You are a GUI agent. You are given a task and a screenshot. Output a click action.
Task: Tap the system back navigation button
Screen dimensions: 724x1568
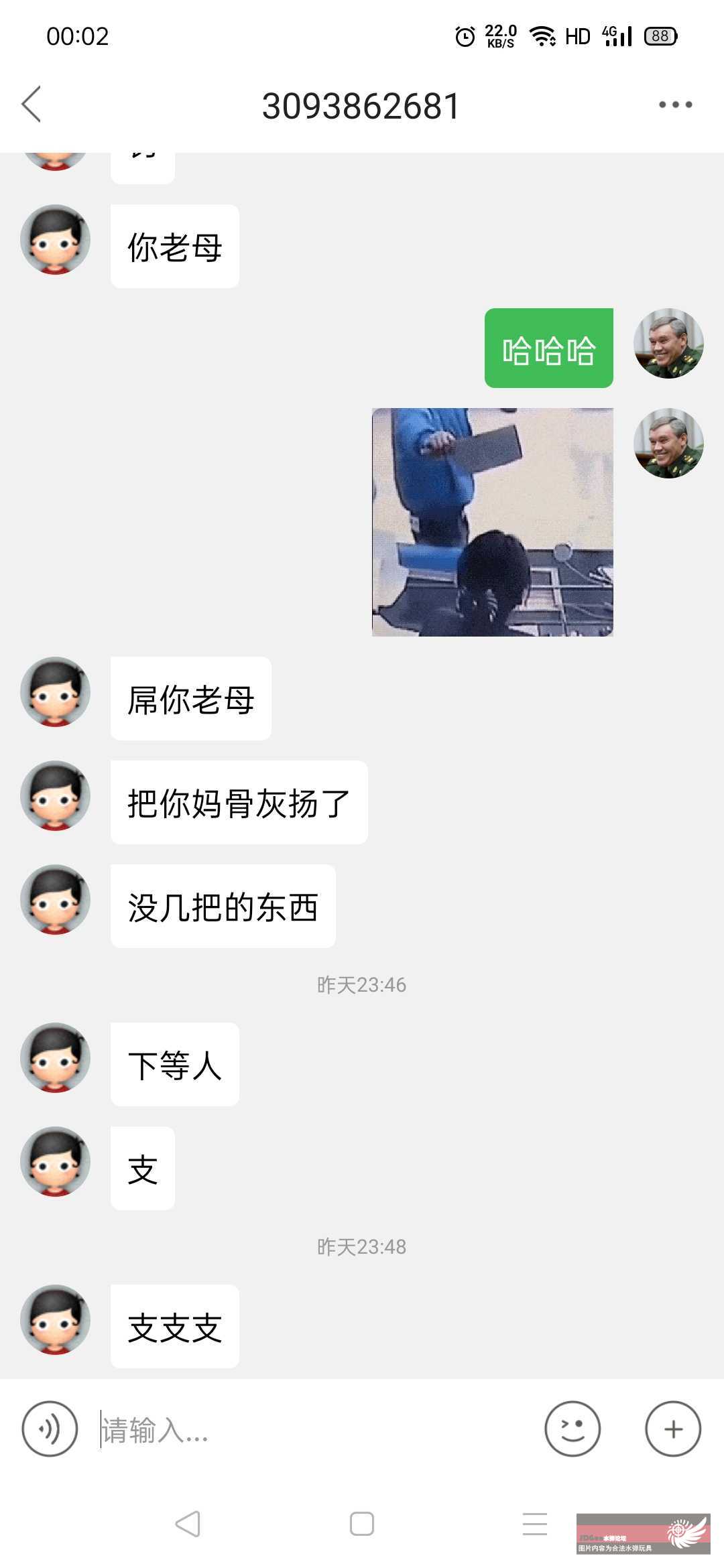tap(188, 1524)
